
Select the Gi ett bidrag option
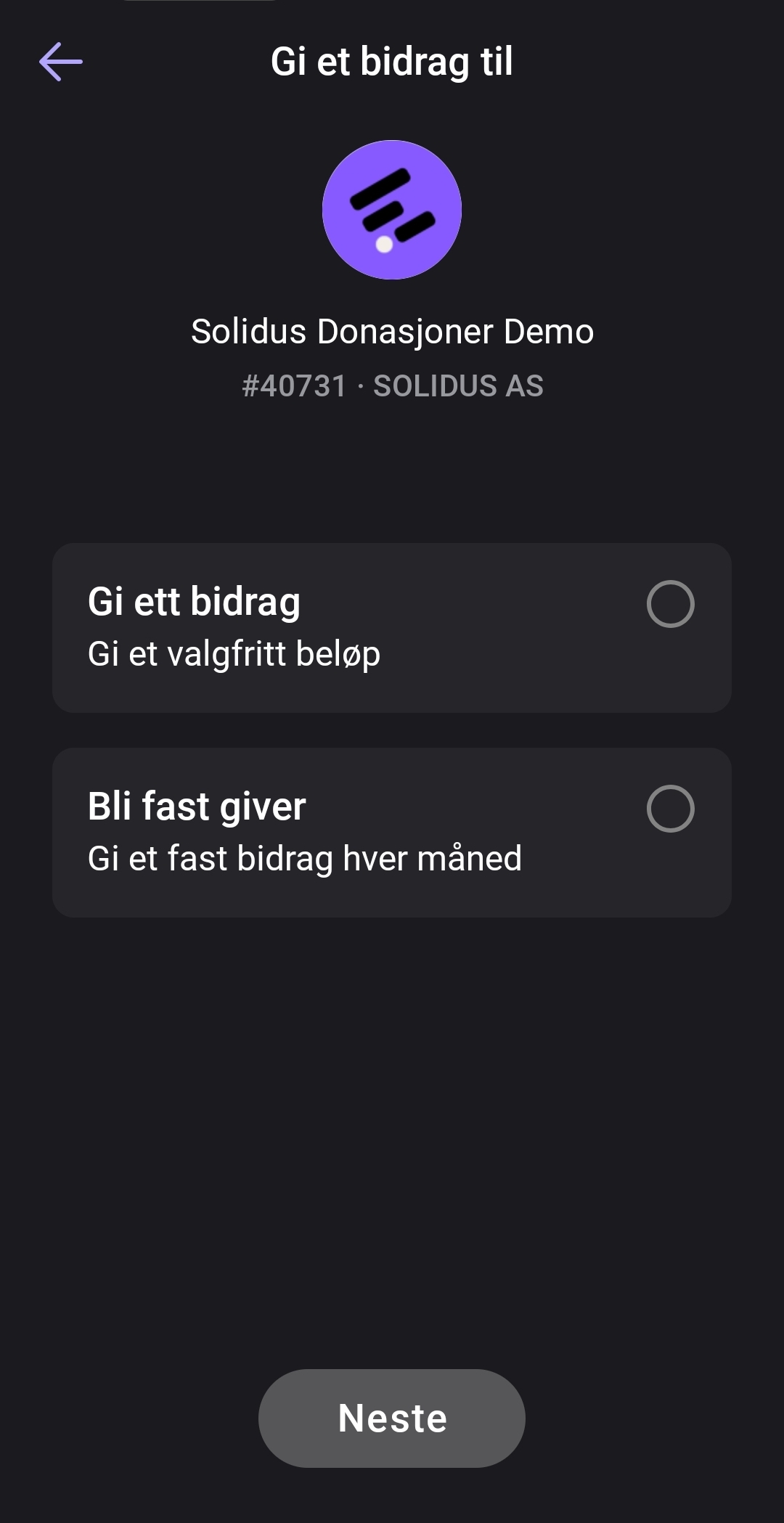click(669, 604)
